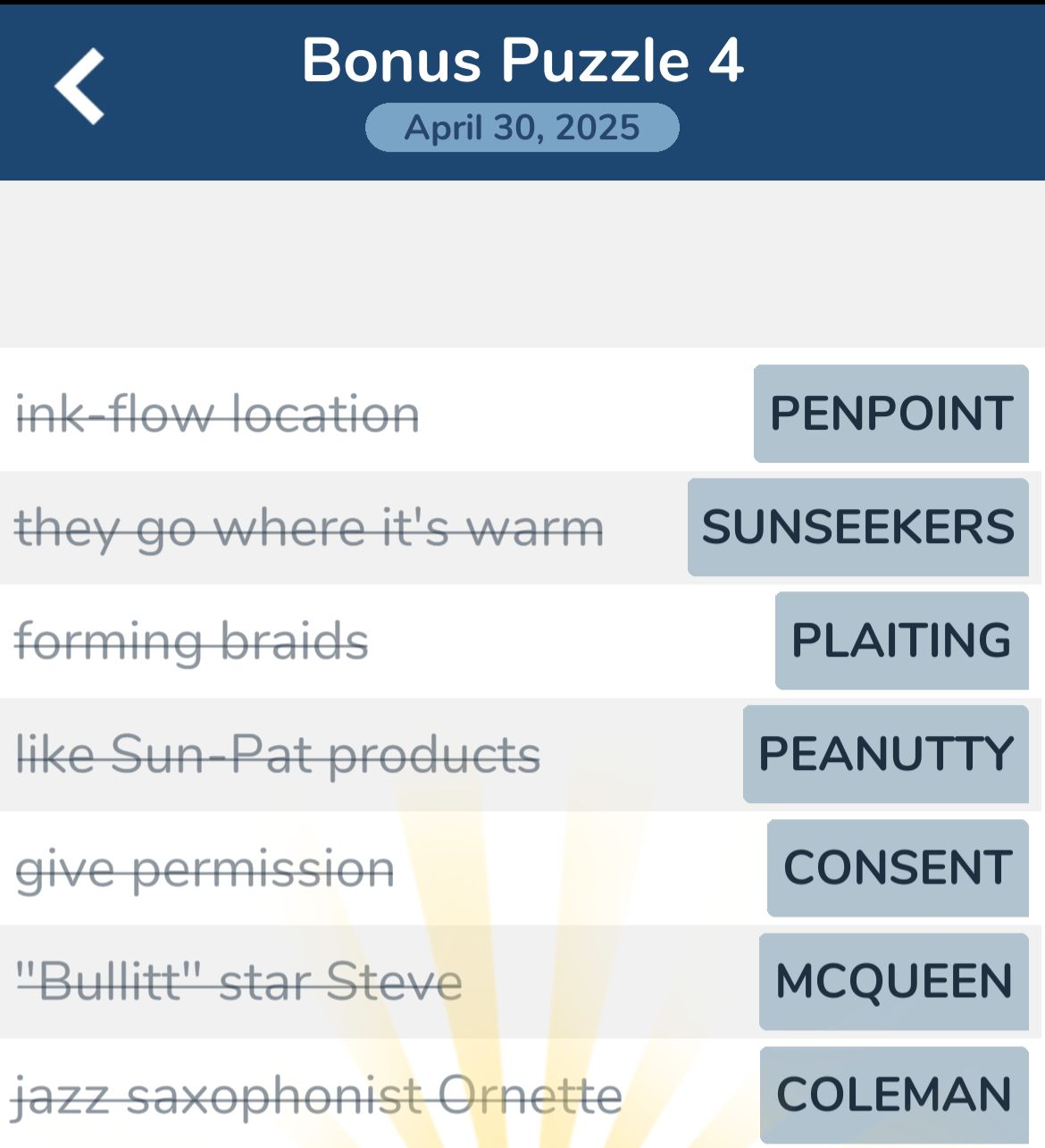Select the PENPOINT answer tile

tap(890, 414)
